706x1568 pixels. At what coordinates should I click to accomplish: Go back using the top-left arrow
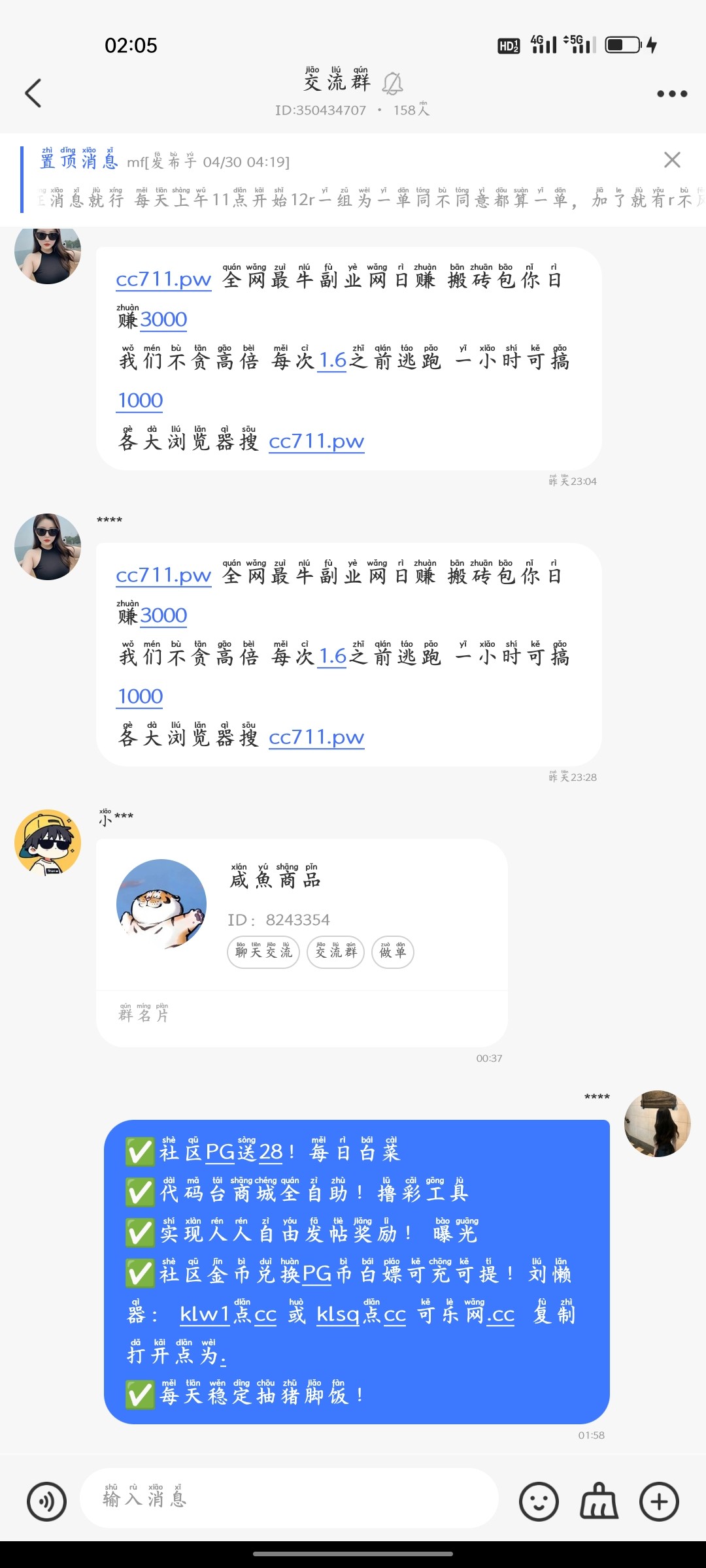(x=33, y=93)
